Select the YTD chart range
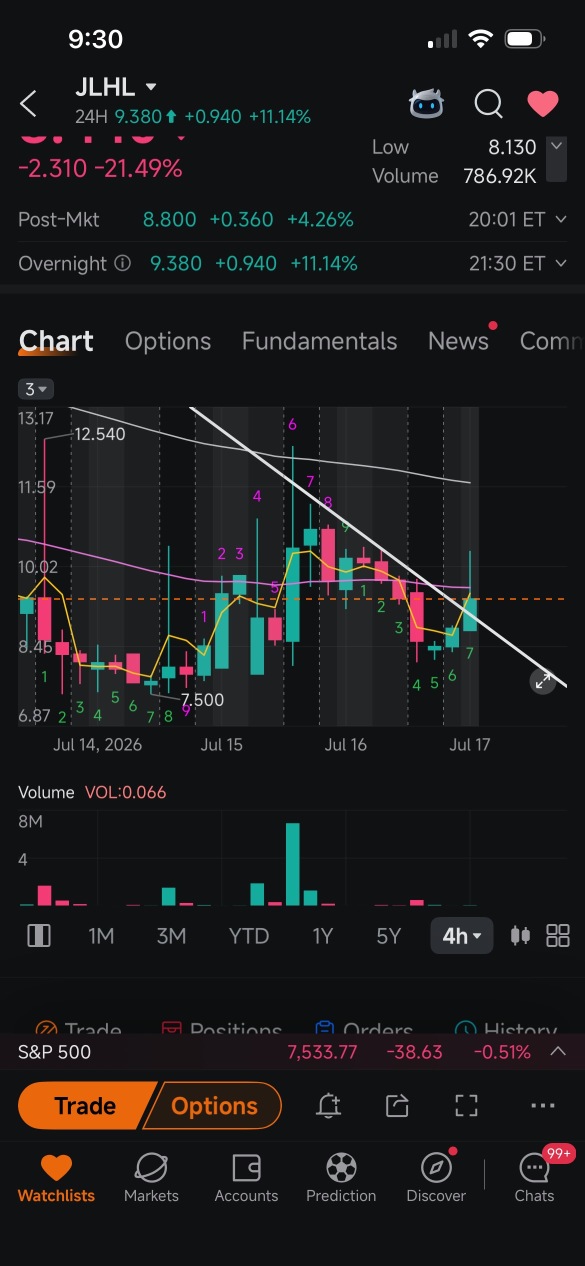 point(248,936)
